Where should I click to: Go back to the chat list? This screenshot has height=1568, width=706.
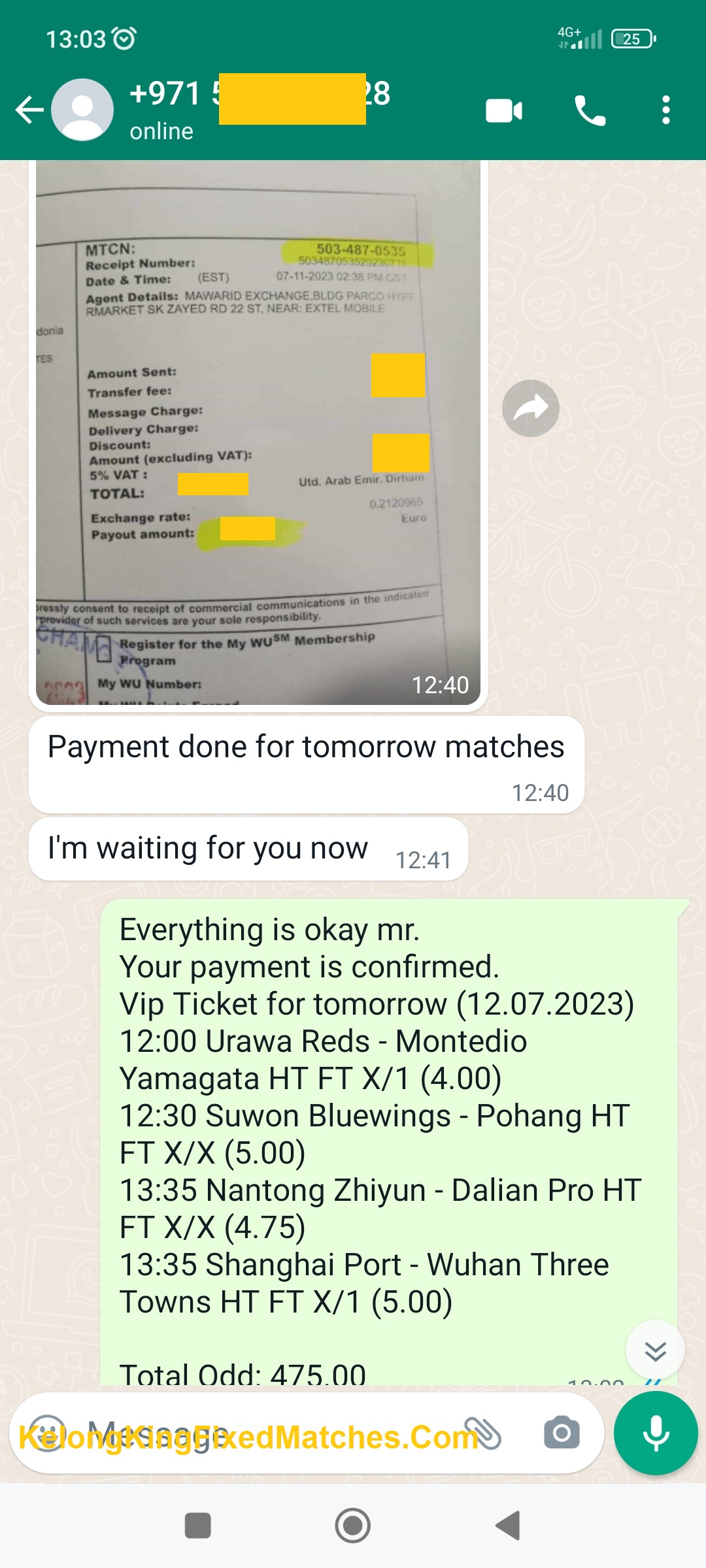point(29,110)
